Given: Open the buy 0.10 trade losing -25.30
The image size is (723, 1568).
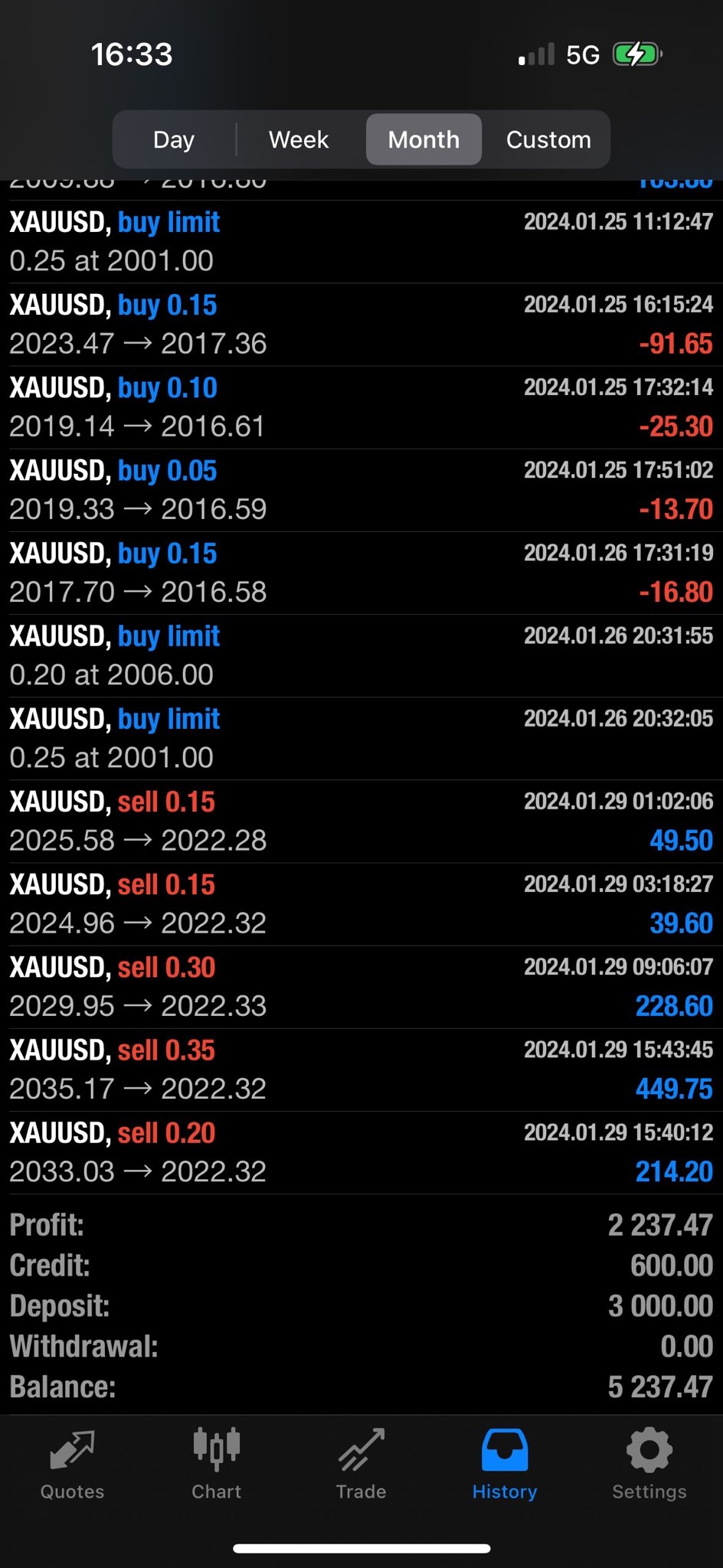Looking at the screenshot, I should click(361, 407).
